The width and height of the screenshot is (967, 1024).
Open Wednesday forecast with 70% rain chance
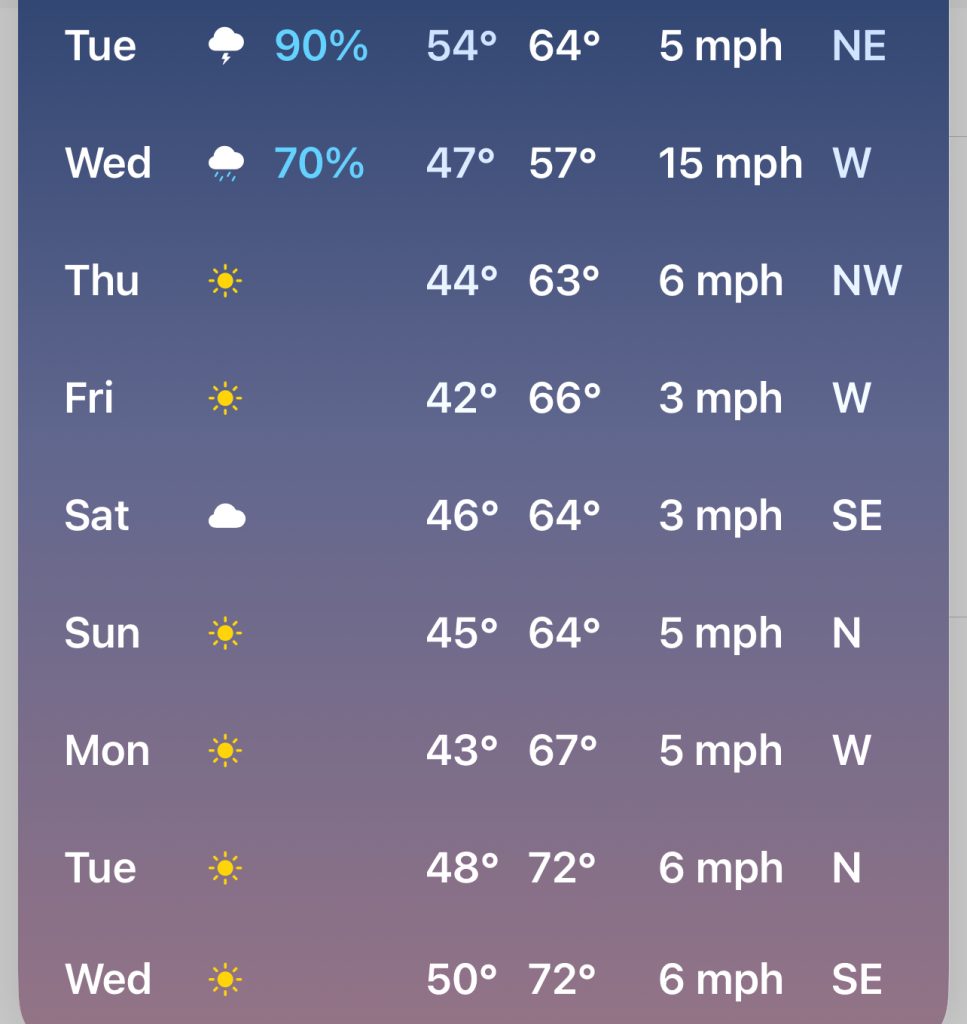(483, 163)
